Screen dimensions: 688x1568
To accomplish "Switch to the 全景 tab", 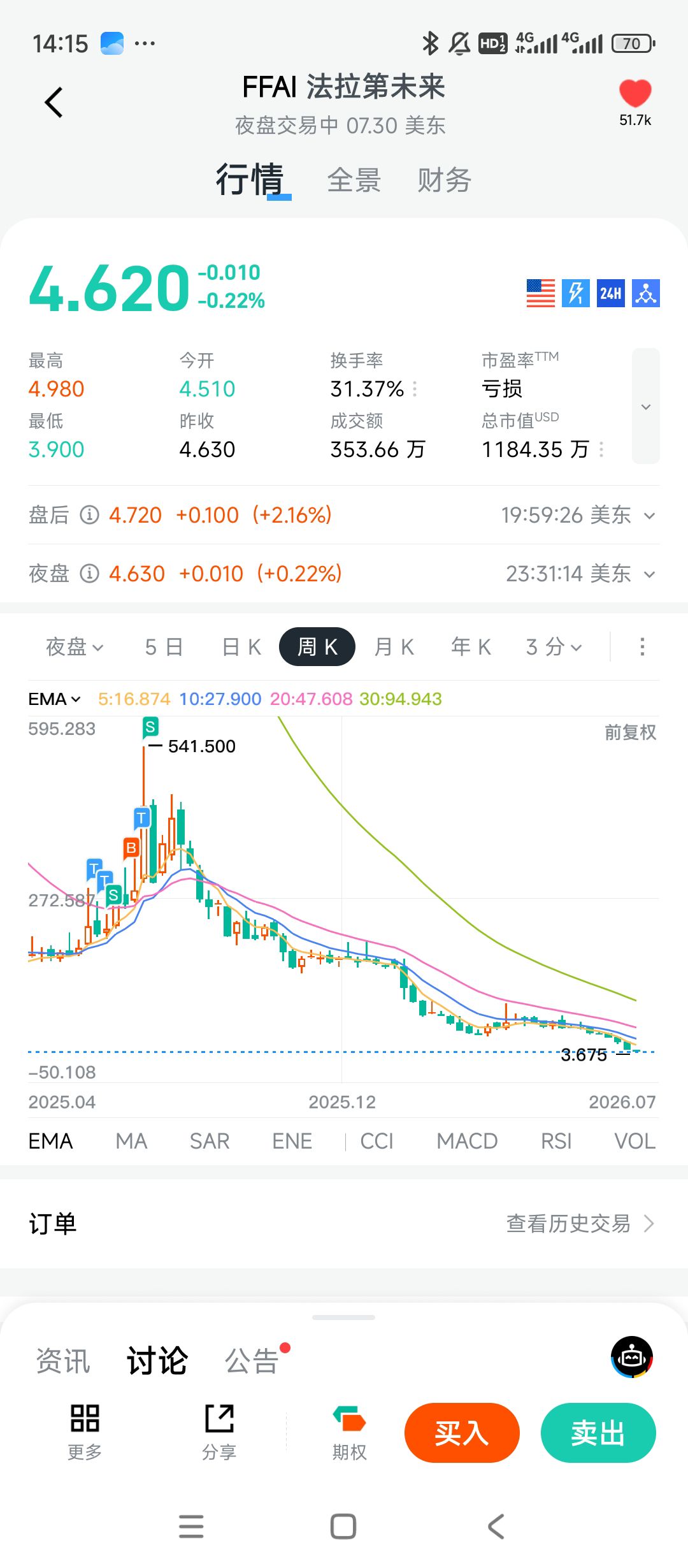I will pyautogui.click(x=354, y=180).
